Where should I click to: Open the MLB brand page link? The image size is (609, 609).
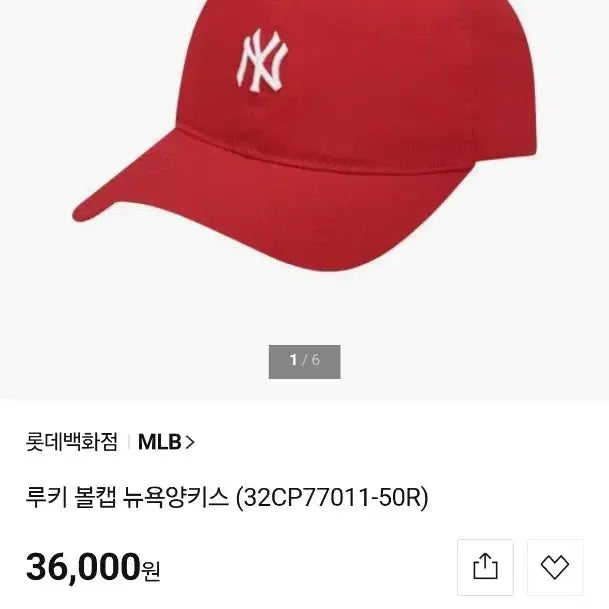[x=166, y=441]
